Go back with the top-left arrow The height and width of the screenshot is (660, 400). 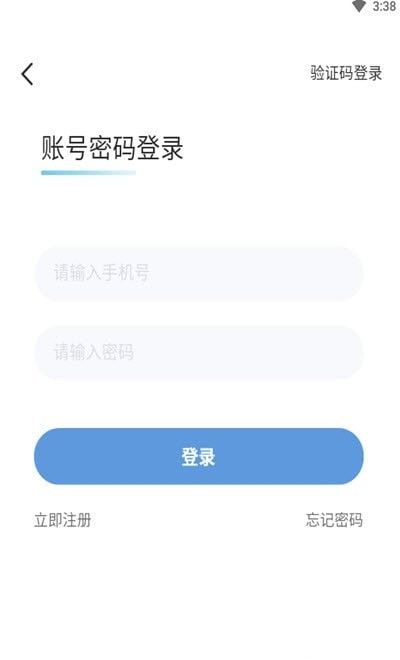pos(27,74)
